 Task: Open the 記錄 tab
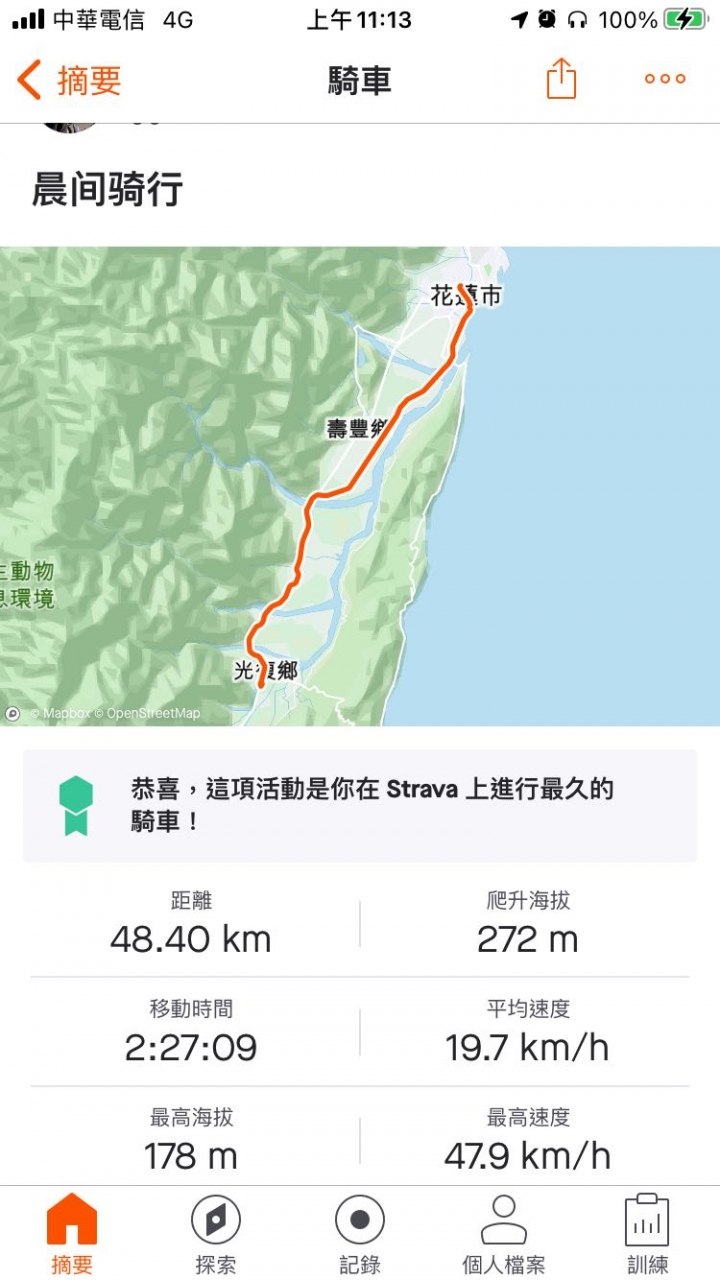360,1233
